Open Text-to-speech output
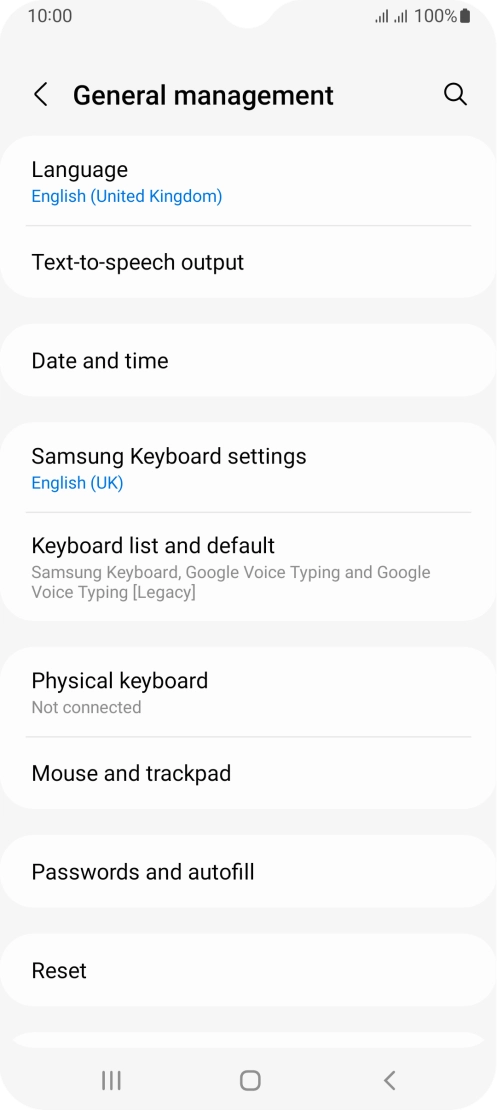 click(248, 262)
